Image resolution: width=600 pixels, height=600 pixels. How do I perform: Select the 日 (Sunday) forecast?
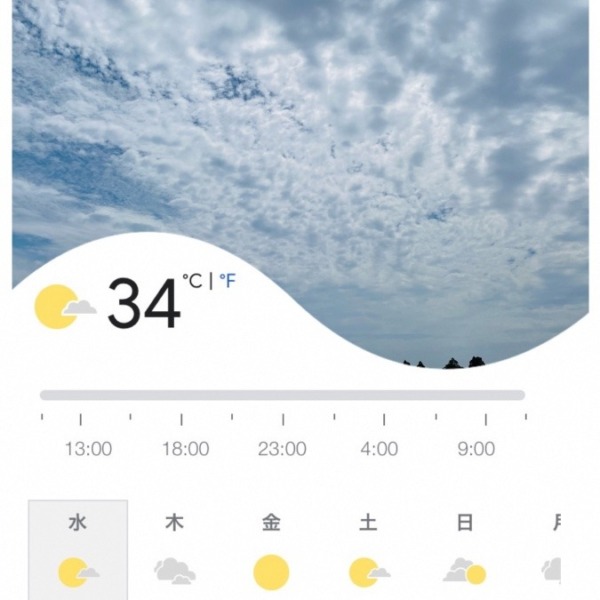465,550
